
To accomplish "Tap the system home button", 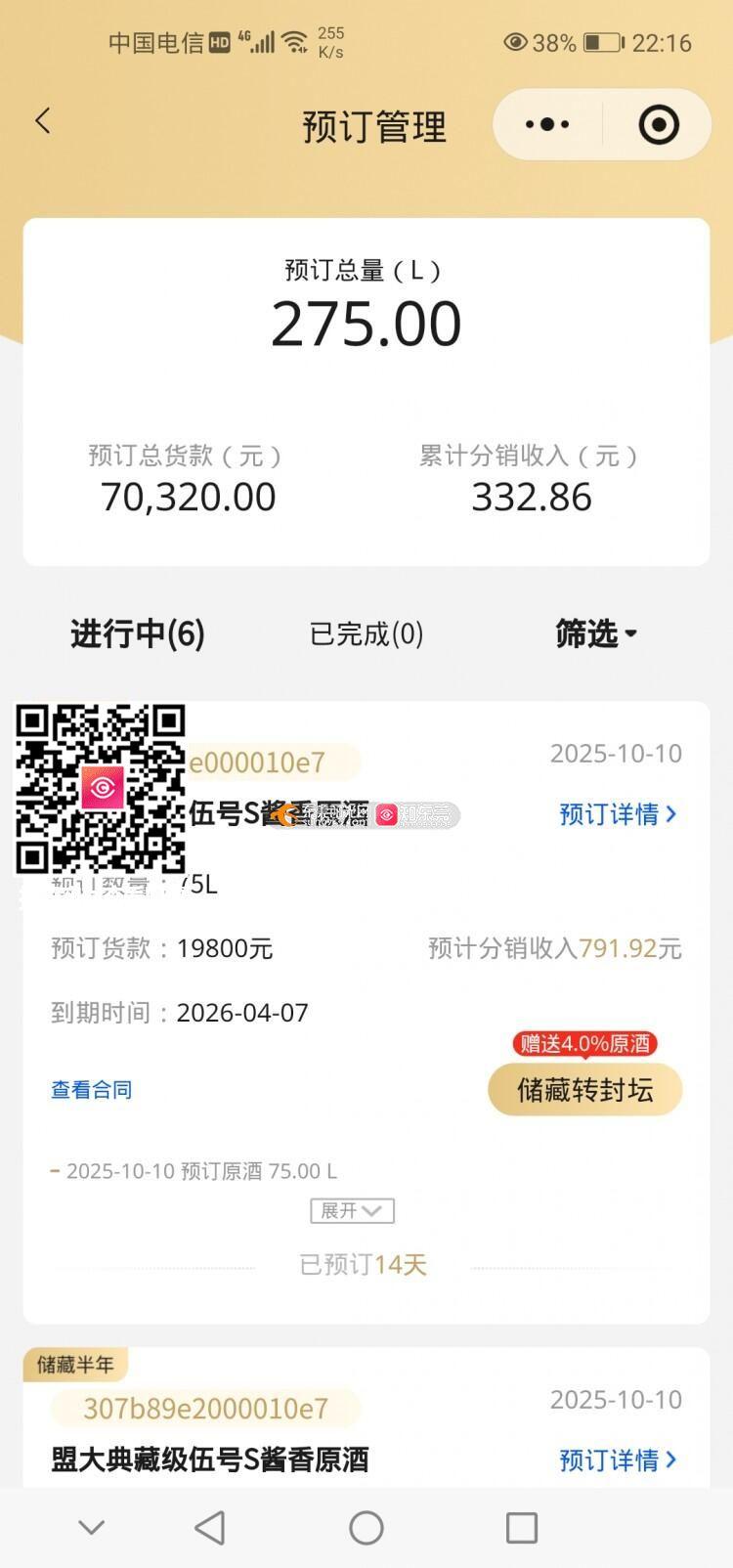I will [x=366, y=1527].
